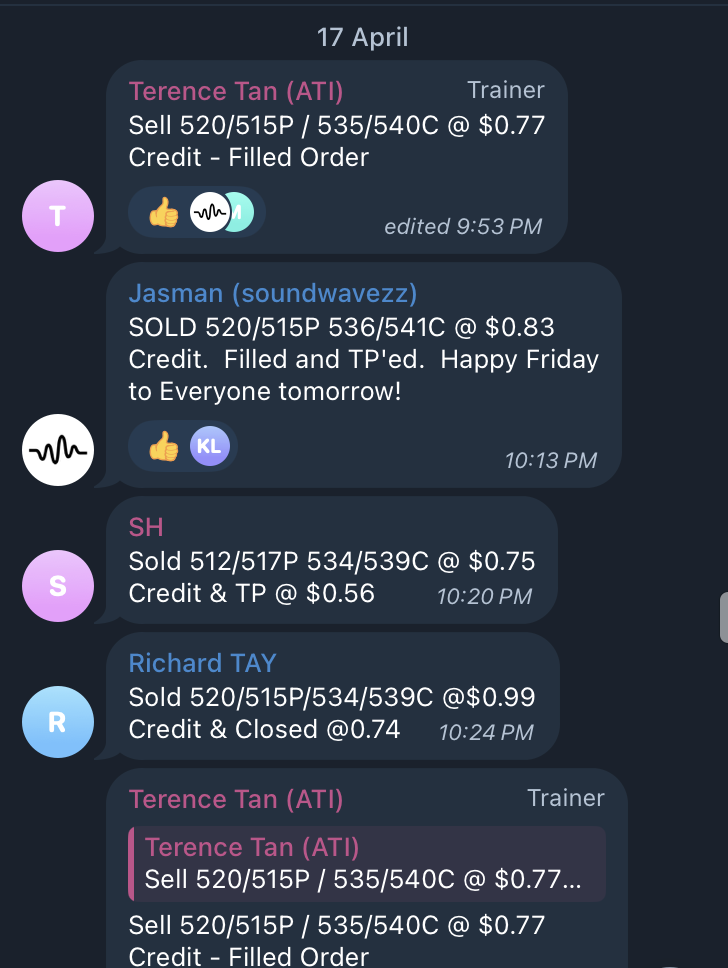
Task: Open SH's profile avatar
Action: tap(58, 586)
